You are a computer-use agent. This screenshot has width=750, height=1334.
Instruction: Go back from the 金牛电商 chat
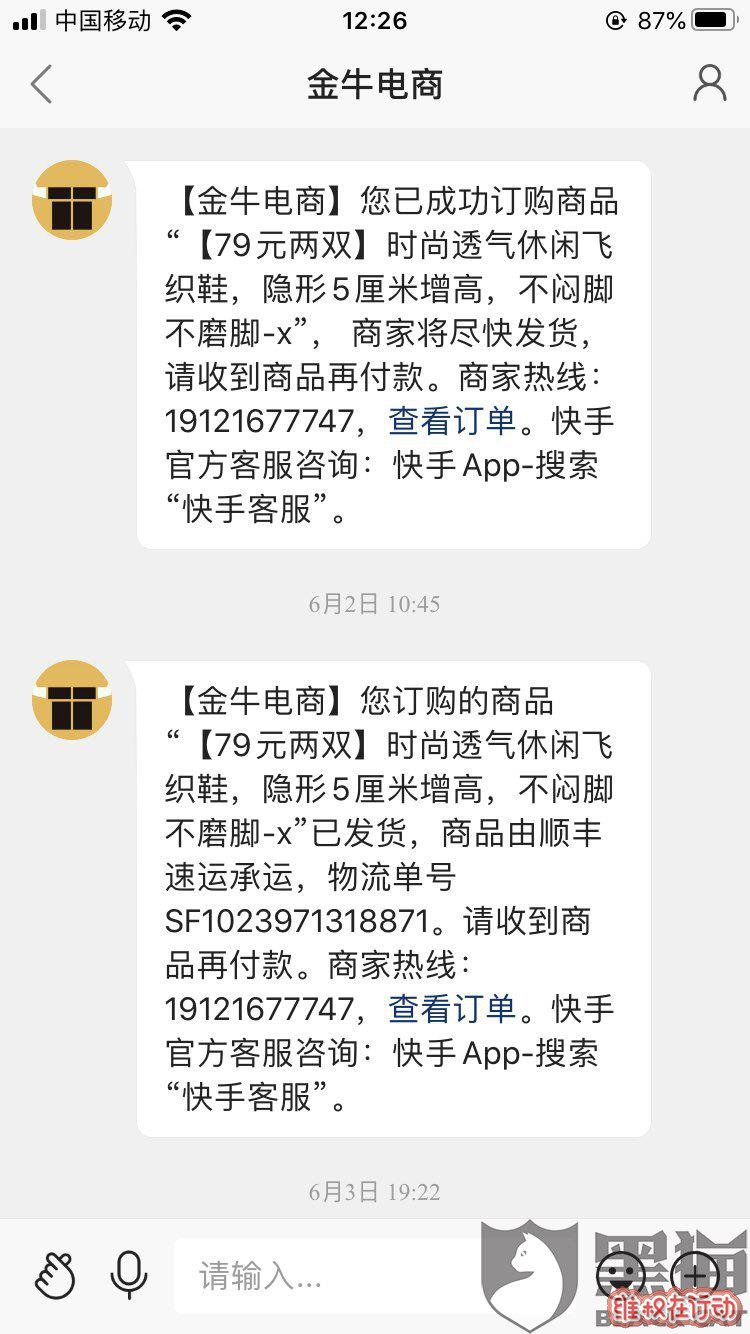[41, 84]
